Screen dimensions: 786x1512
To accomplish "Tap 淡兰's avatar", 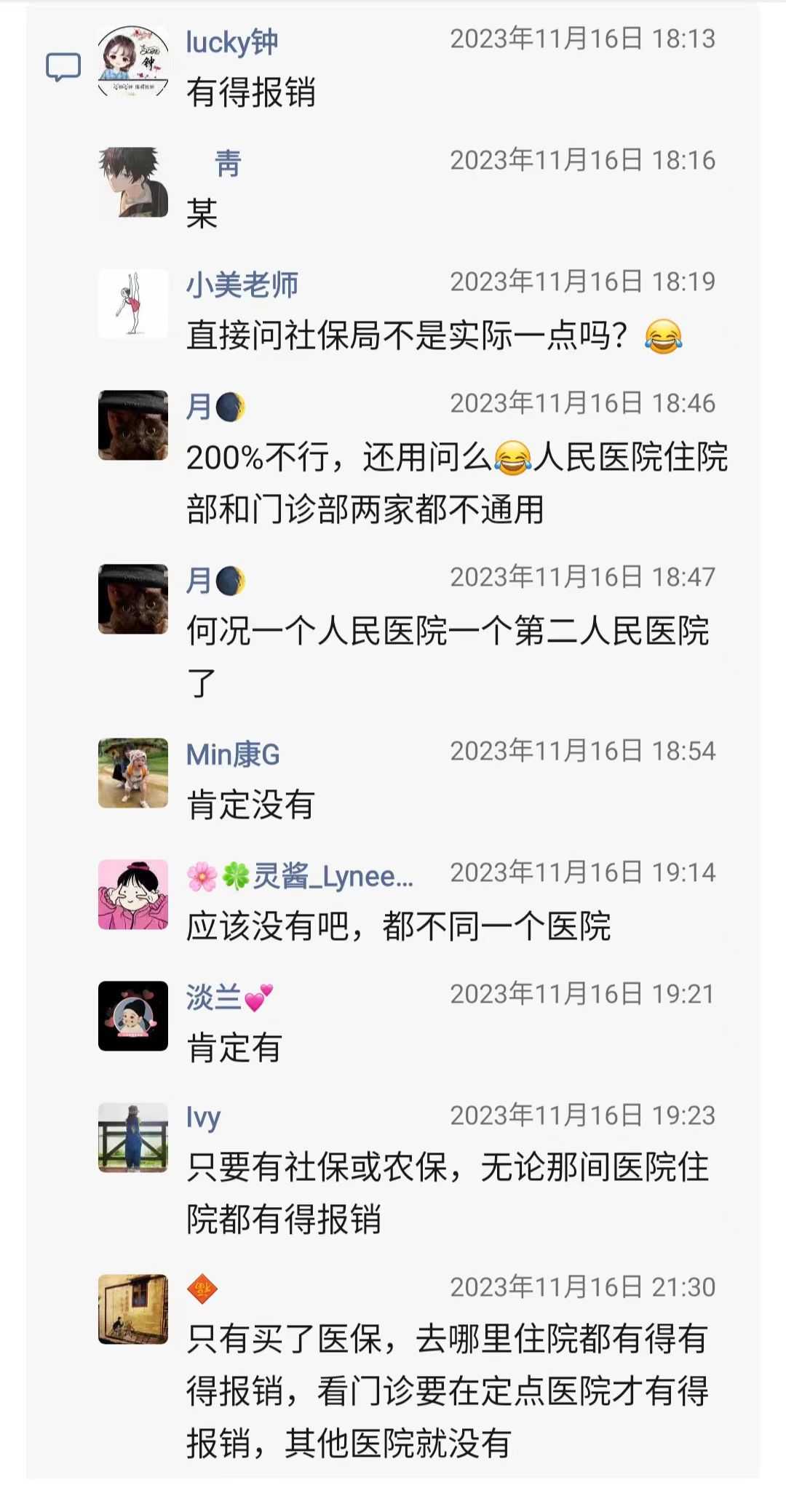I will [133, 1016].
